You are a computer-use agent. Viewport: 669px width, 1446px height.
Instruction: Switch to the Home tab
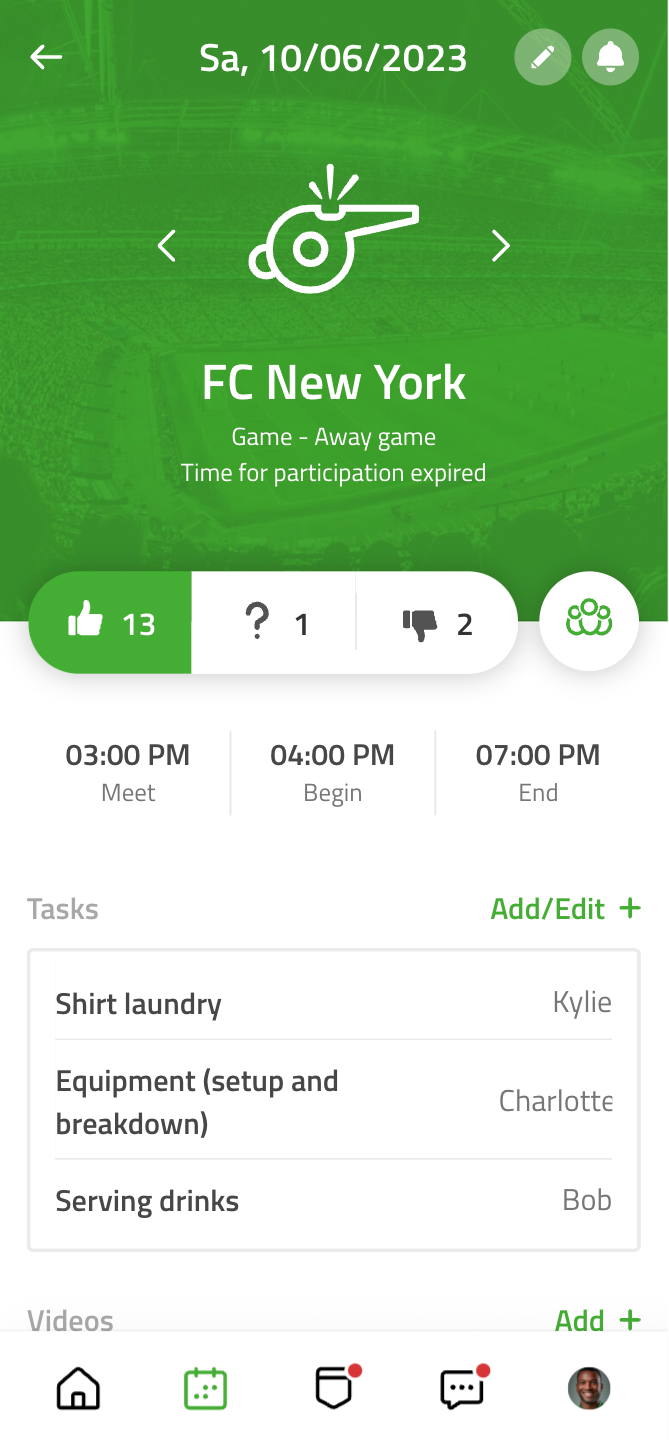click(79, 1389)
